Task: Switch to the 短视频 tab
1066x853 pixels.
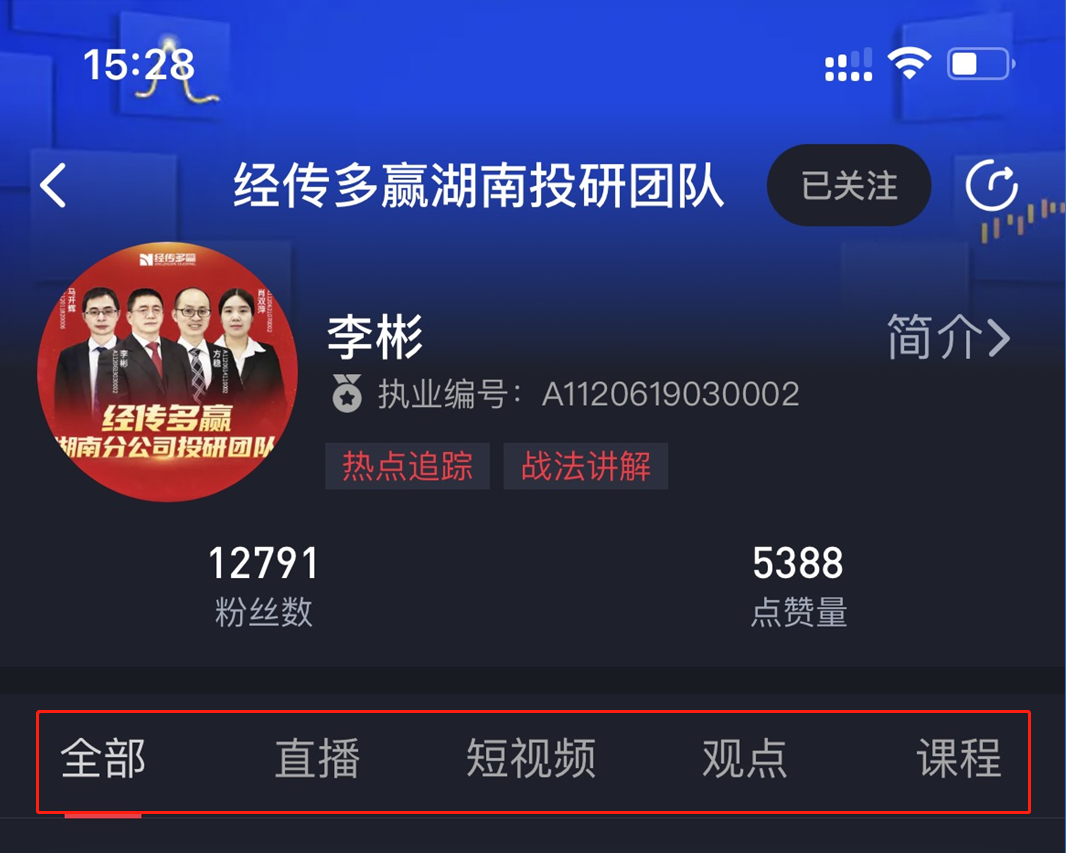Action: (x=531, y=759)
